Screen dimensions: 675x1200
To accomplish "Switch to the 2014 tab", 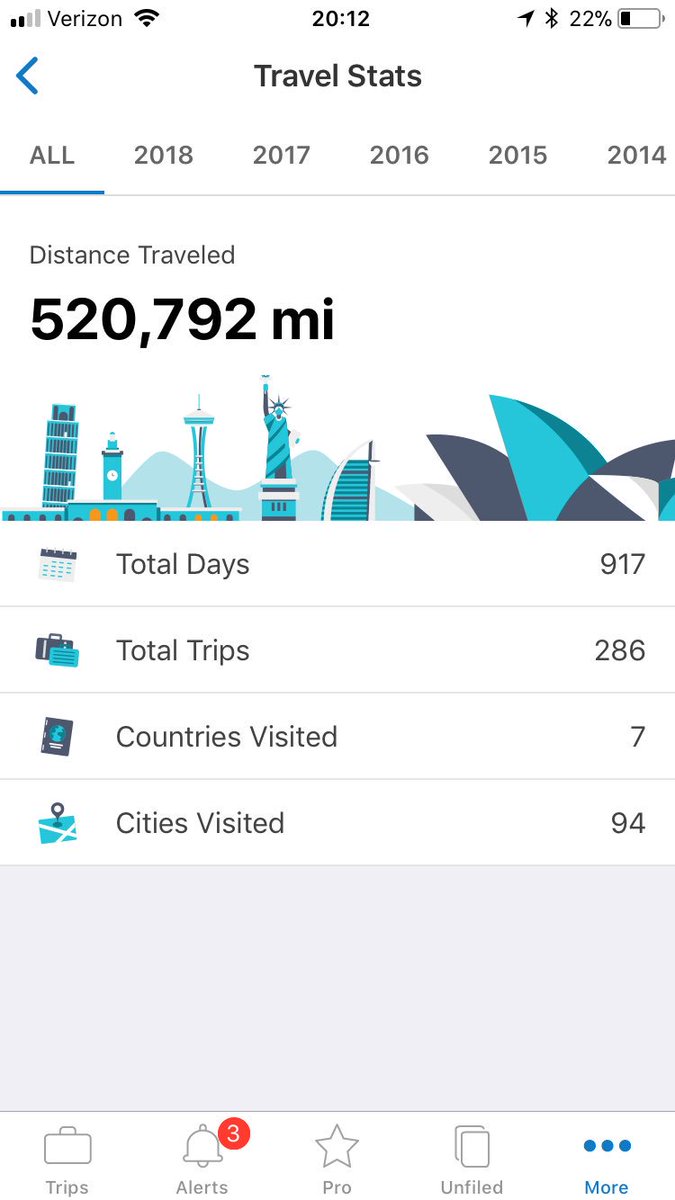I will (x=636, y=155).
